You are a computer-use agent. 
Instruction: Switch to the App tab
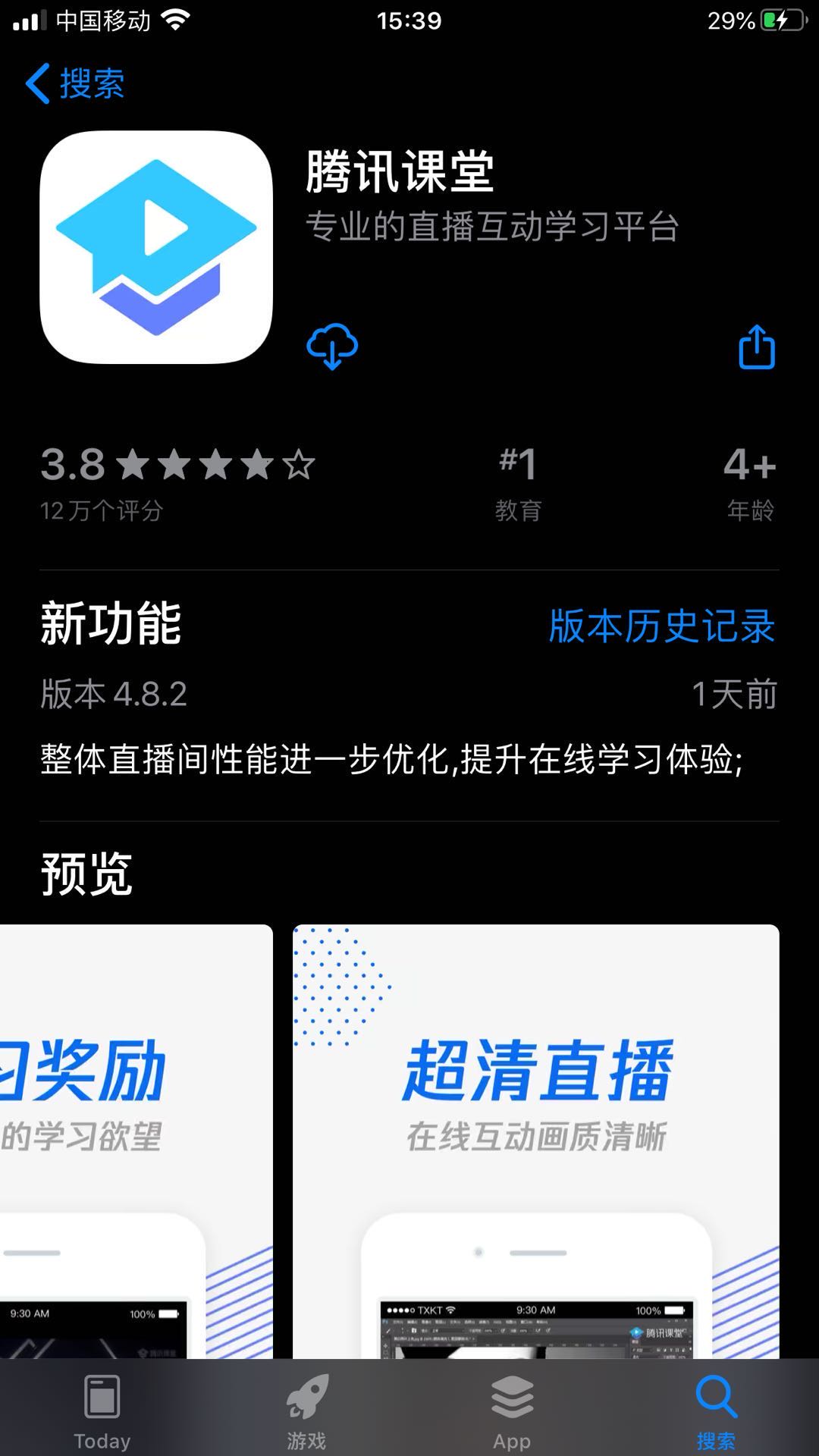(x=512, y=1412)
